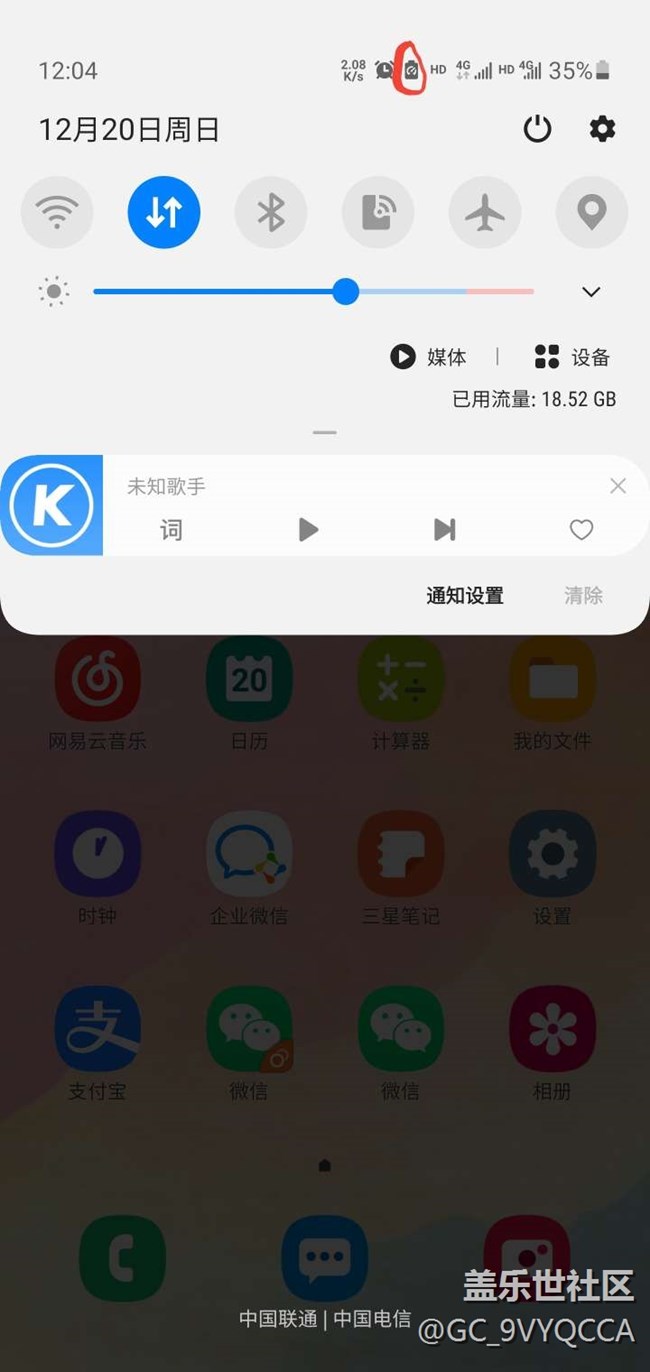Set brightness on the slider

[x=346, y=292]
